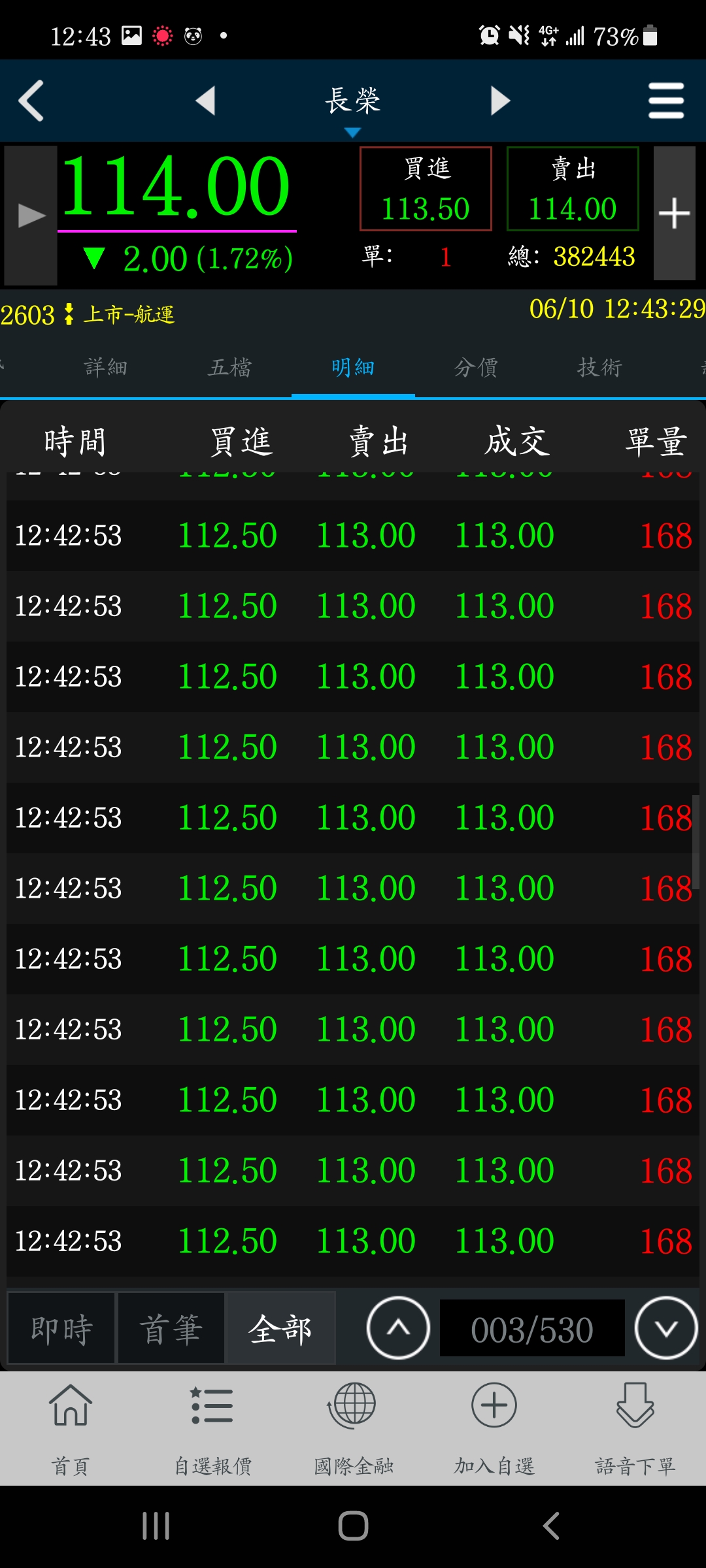The image size is (706, 1568).
Task: Open the 國際金融 section
Action: point(353,1428)
